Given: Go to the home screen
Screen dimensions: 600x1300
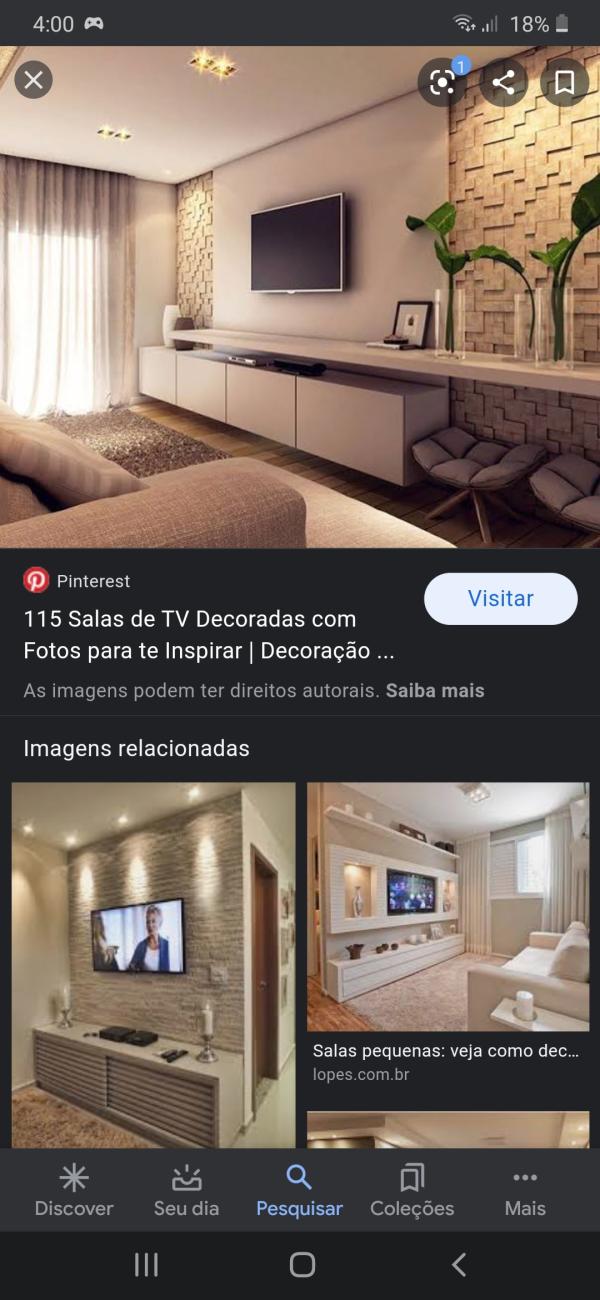Looking at the screenshot, I should [x=302, y=1265].
